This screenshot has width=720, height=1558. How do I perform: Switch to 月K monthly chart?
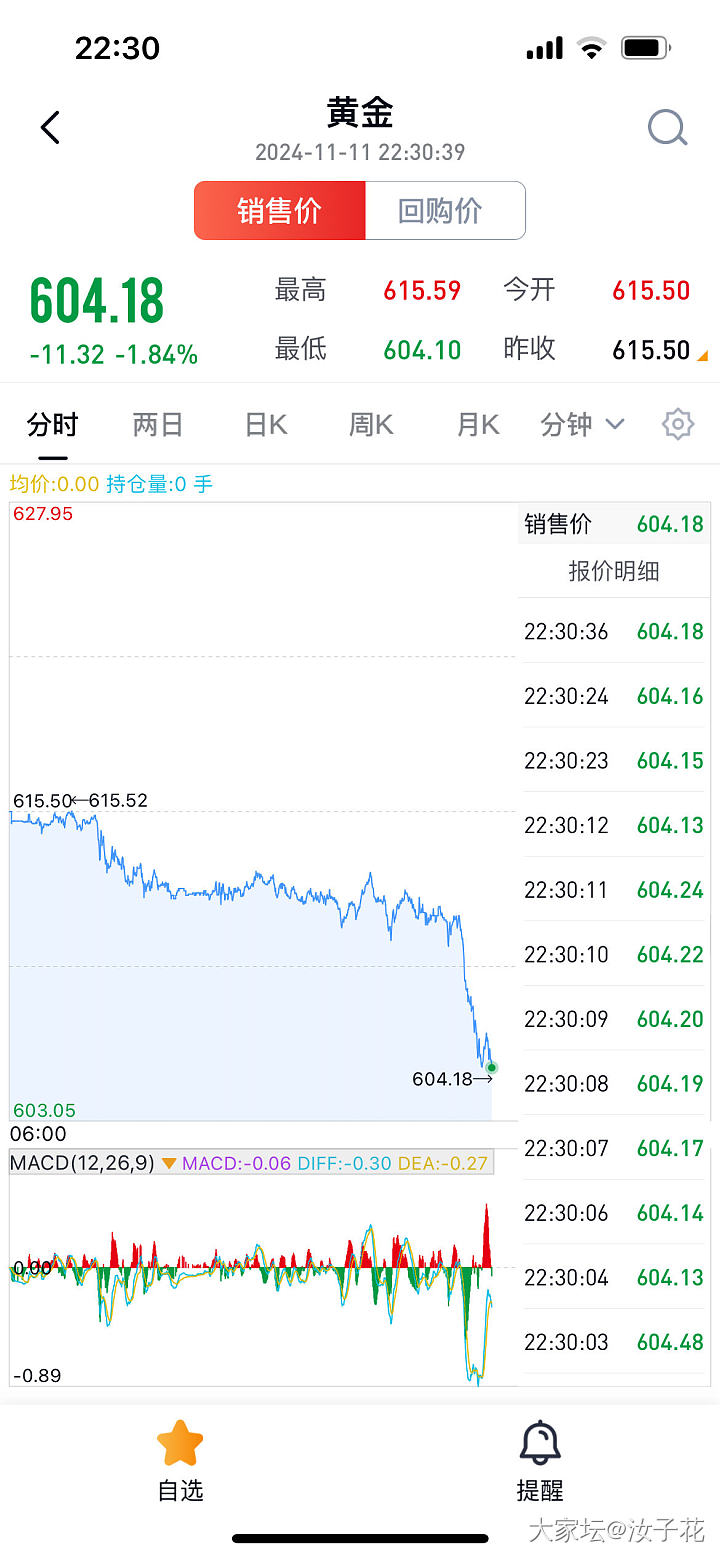(477, 425)
